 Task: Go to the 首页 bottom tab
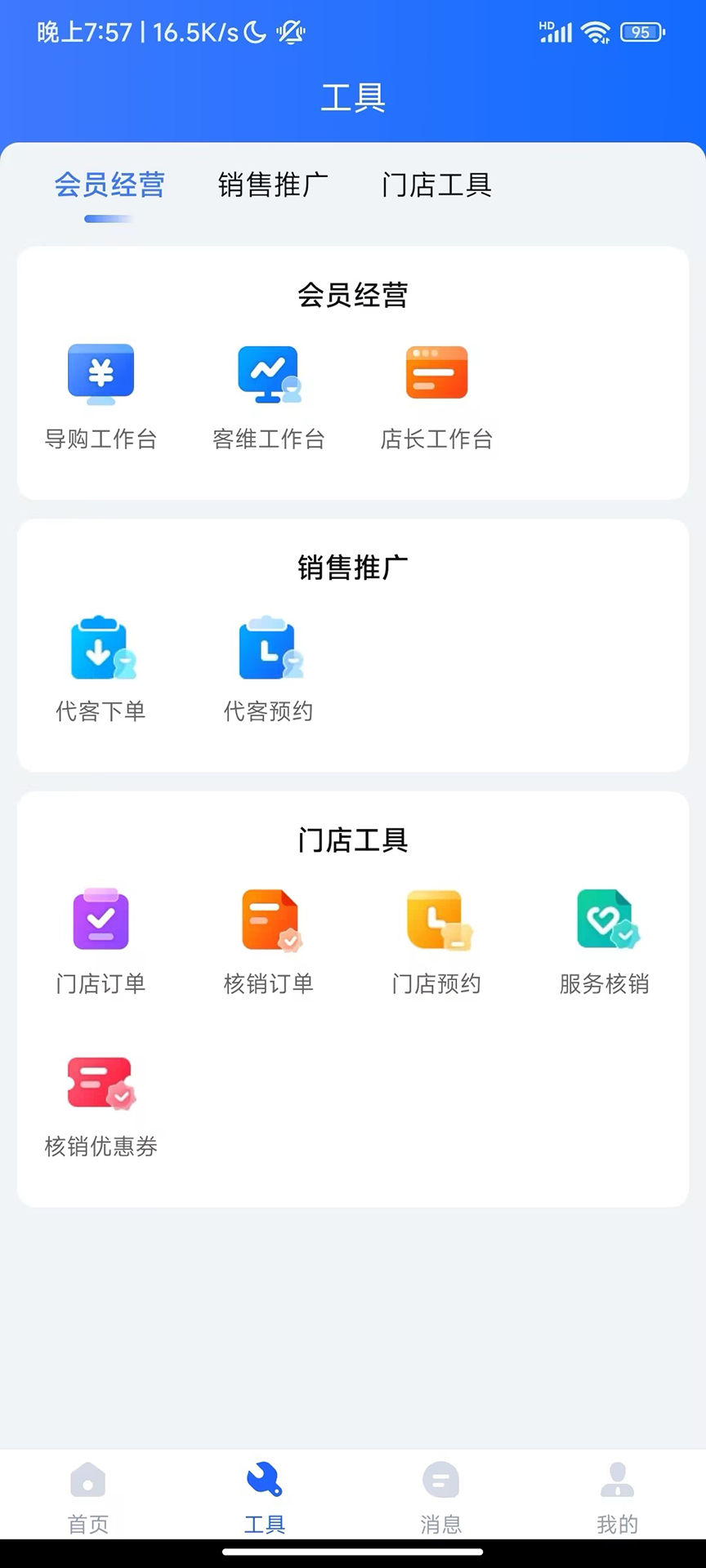(x=88, y=1496)
